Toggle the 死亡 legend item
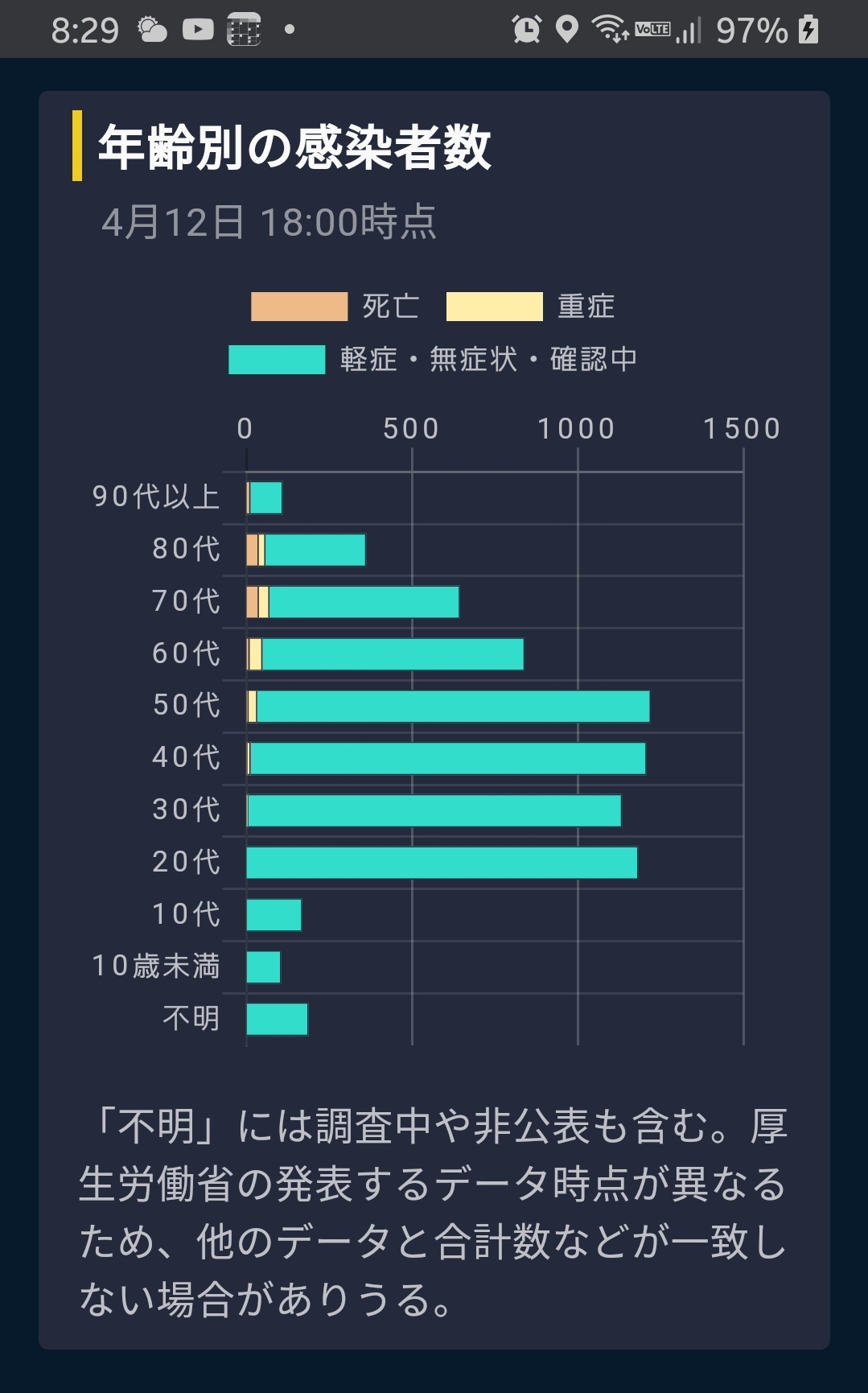Image resolution: width=868 pixels, height=1393 pixels. coord(335,307)
